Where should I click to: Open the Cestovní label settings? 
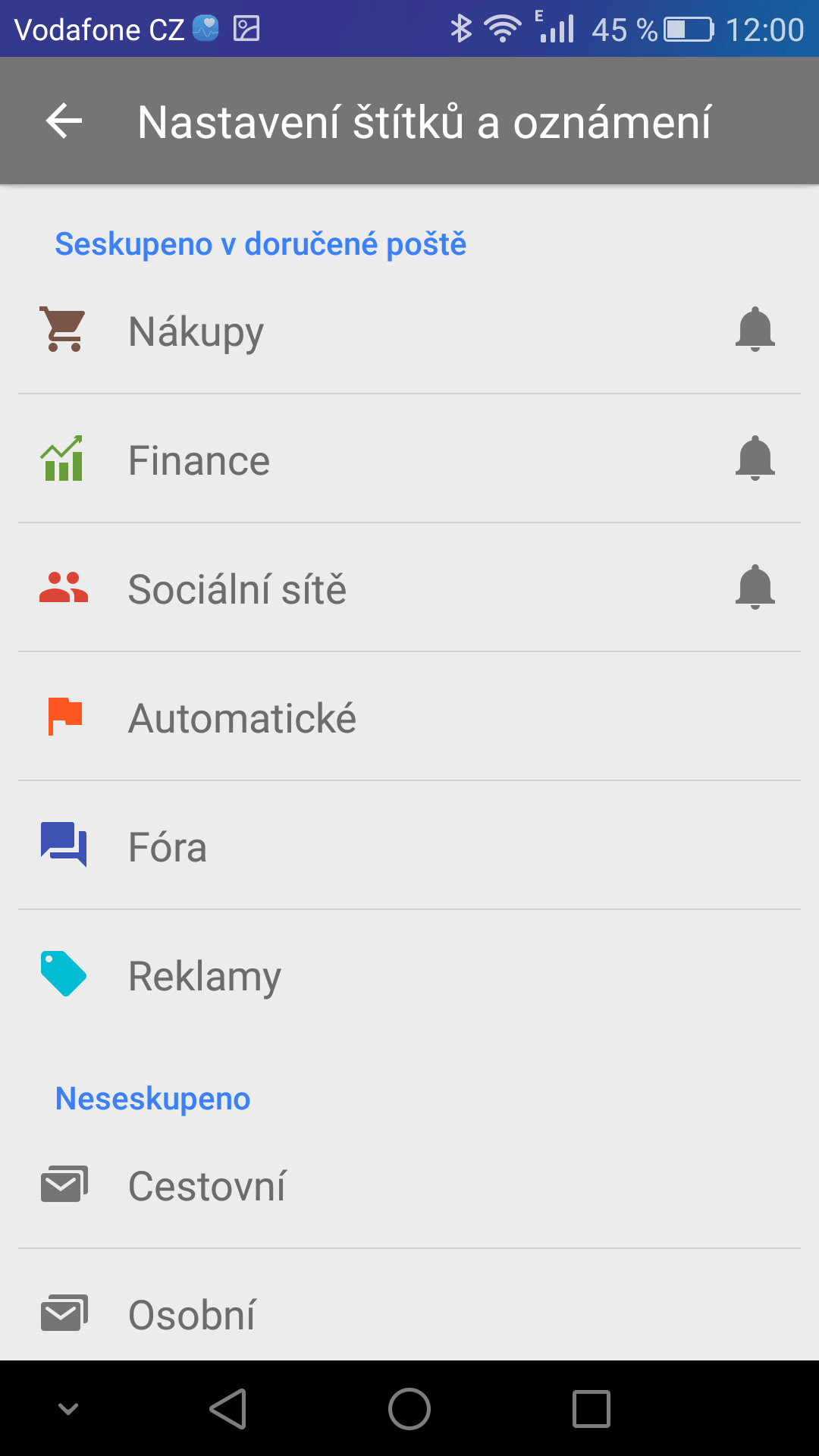coord(409,1185)
